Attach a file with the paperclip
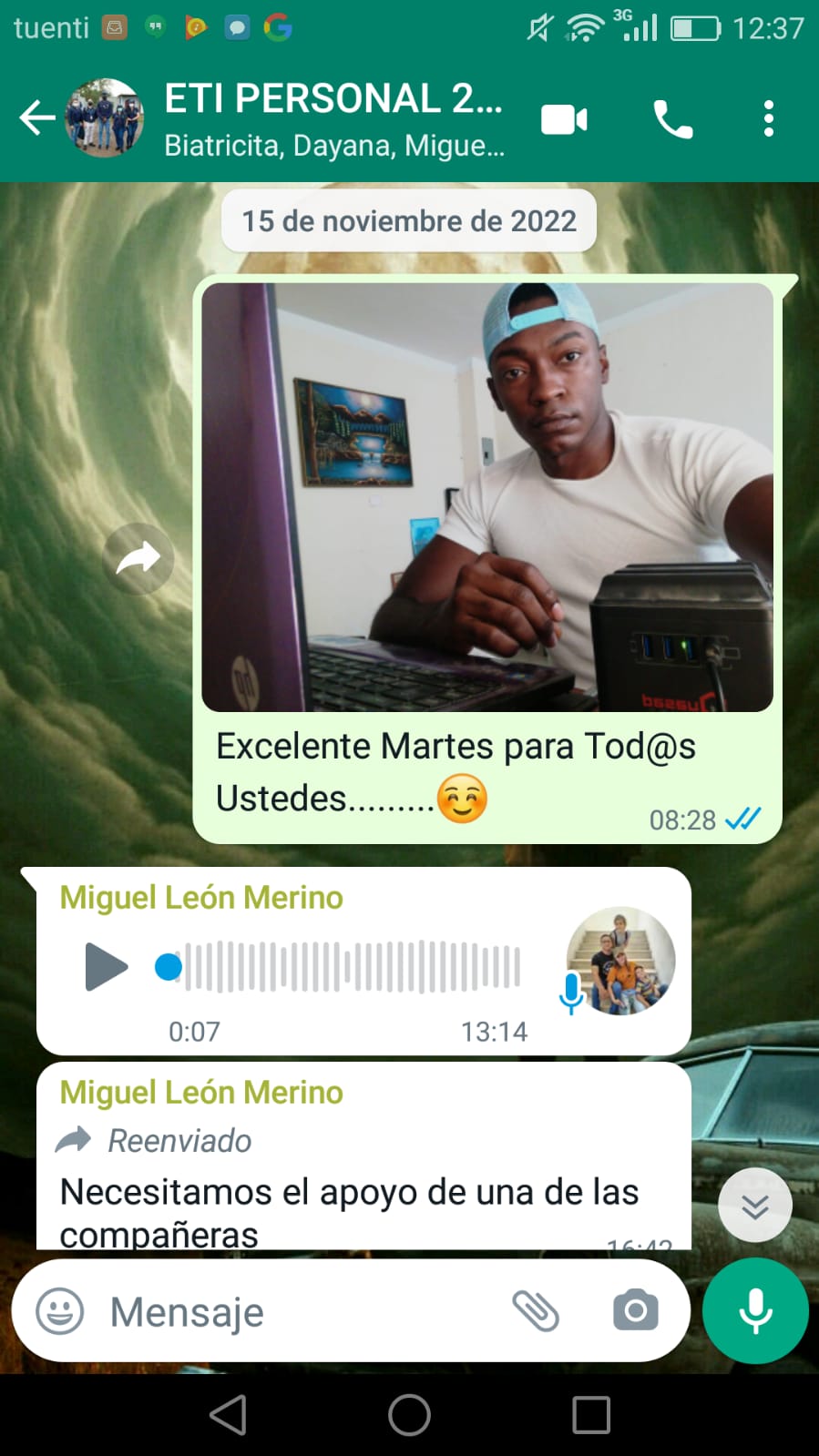The height and width of the screenshot is (1456, 819). [536, 1311]
